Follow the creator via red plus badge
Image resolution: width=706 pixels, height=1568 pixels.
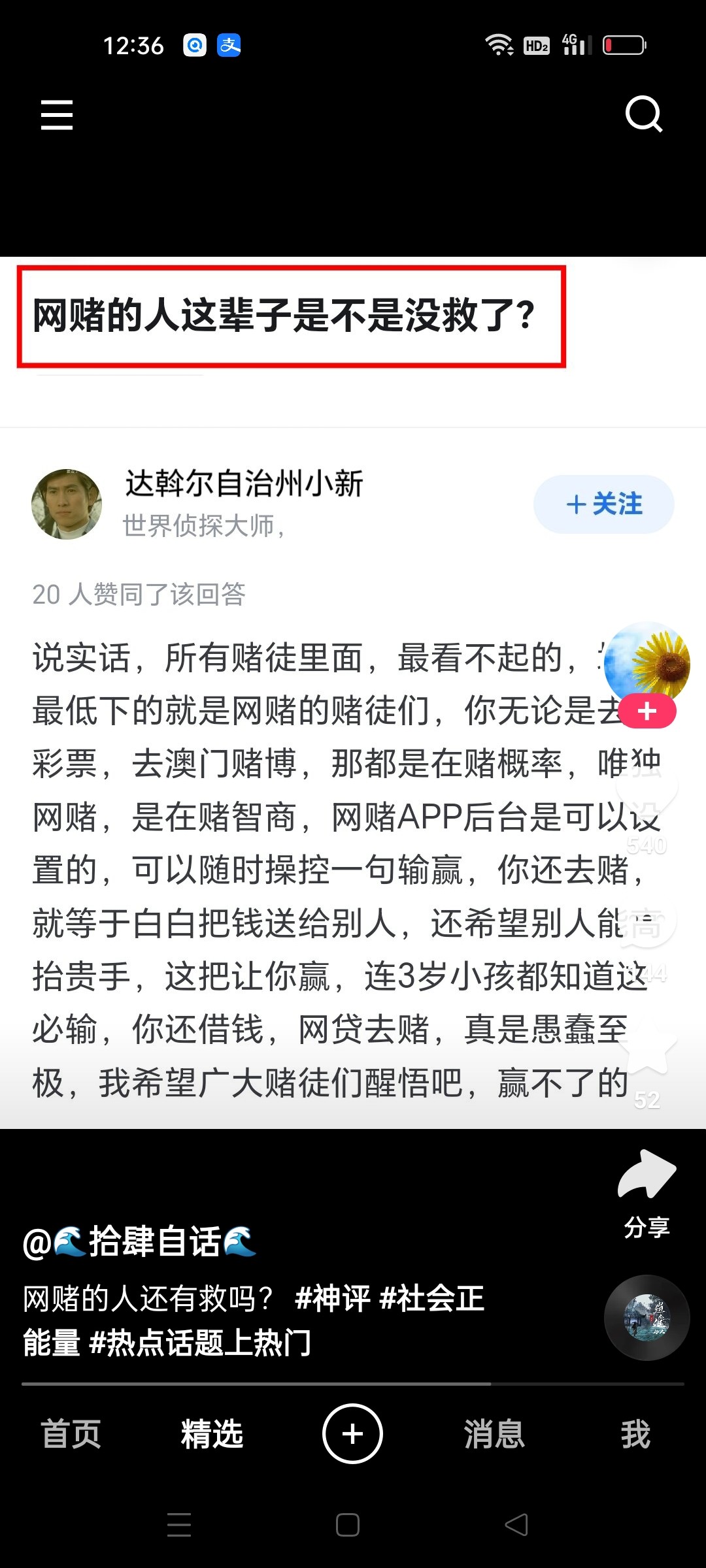(x=647, y=711)
